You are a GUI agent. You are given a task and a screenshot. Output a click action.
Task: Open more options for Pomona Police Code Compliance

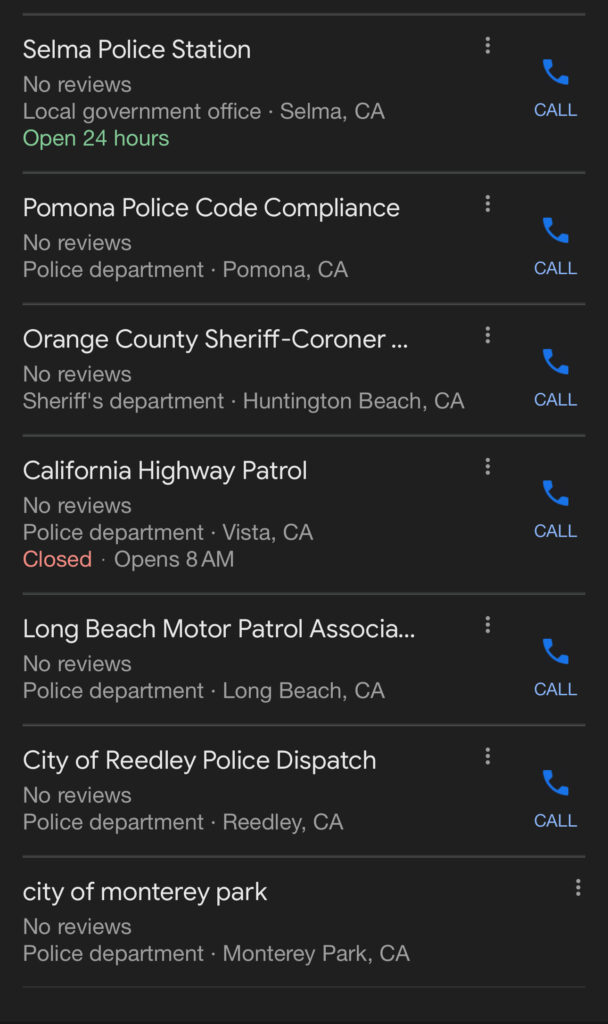[x=487, y=204]
